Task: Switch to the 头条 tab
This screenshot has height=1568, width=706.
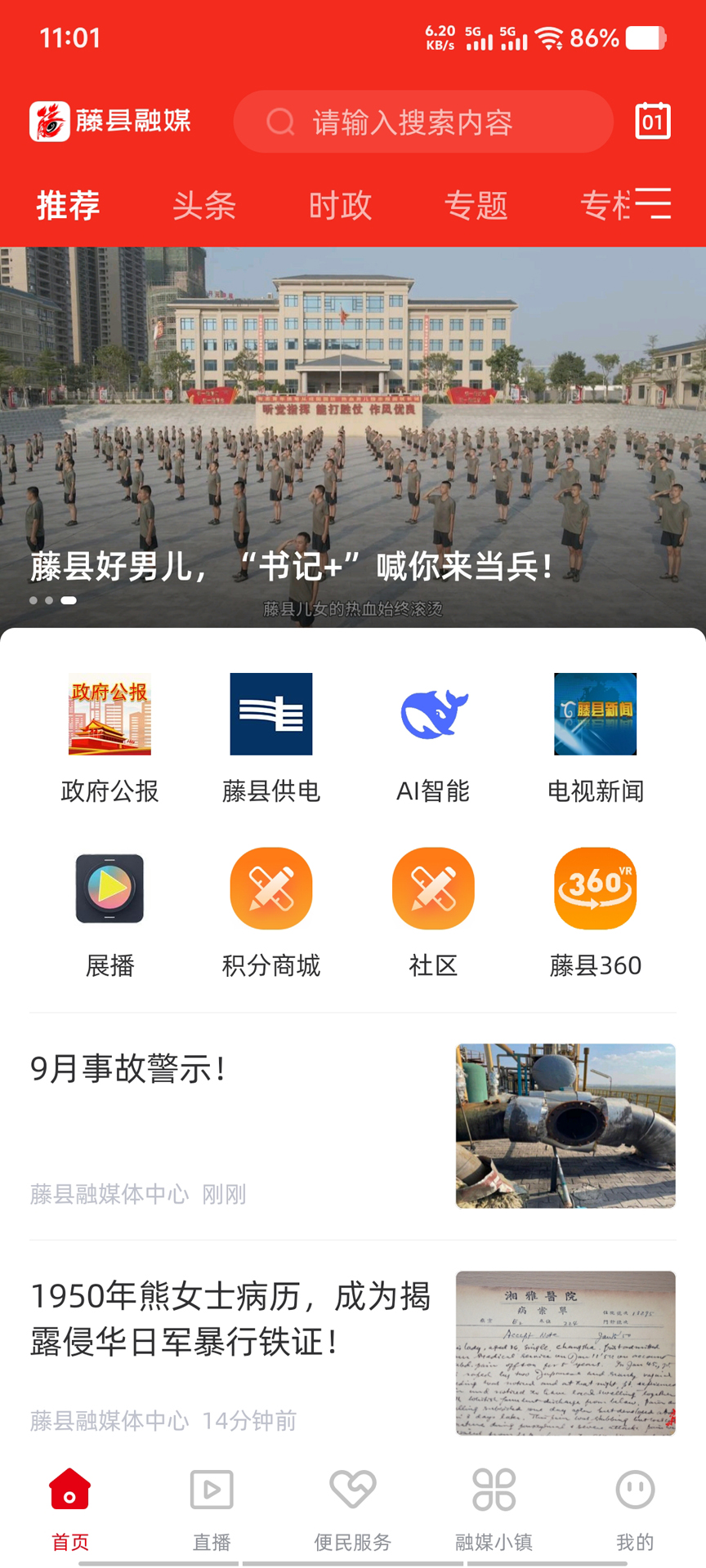Action: tap(204, 205)
